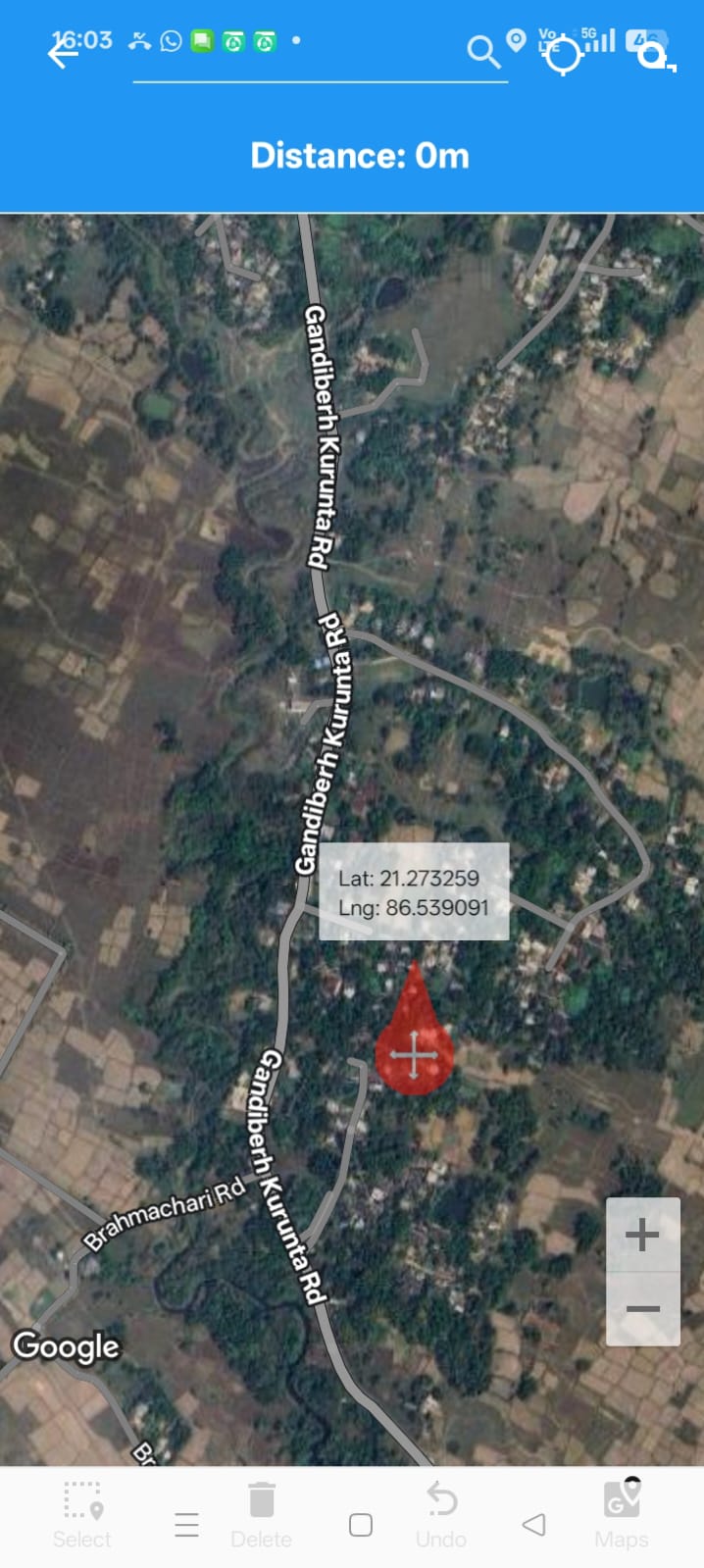This screenshot has width=704, height=1568.
Task: Open the system recent apps menu
Action: pyautogui.click(x=186, y=1525)
